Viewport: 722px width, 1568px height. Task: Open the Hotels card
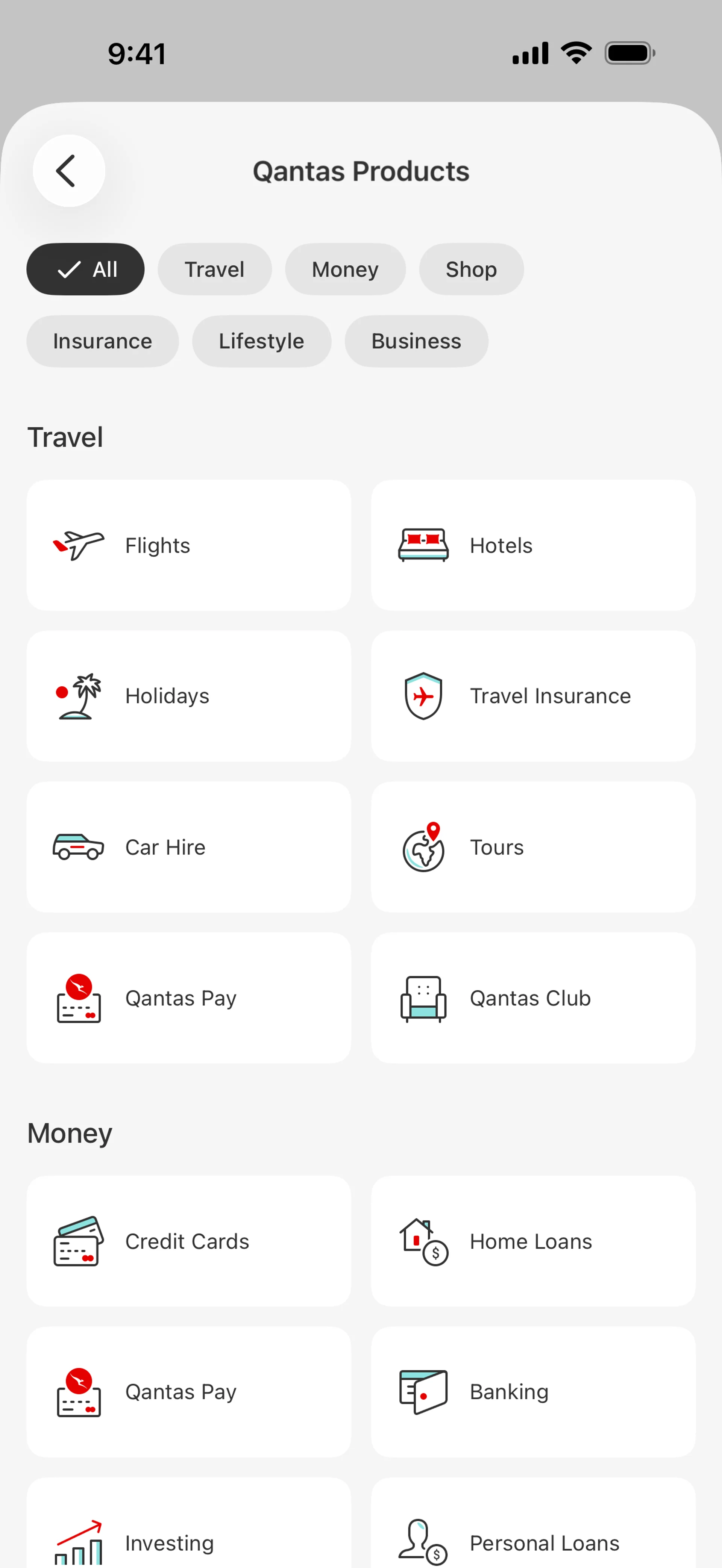pyautogui.click(x=533, y=545)
